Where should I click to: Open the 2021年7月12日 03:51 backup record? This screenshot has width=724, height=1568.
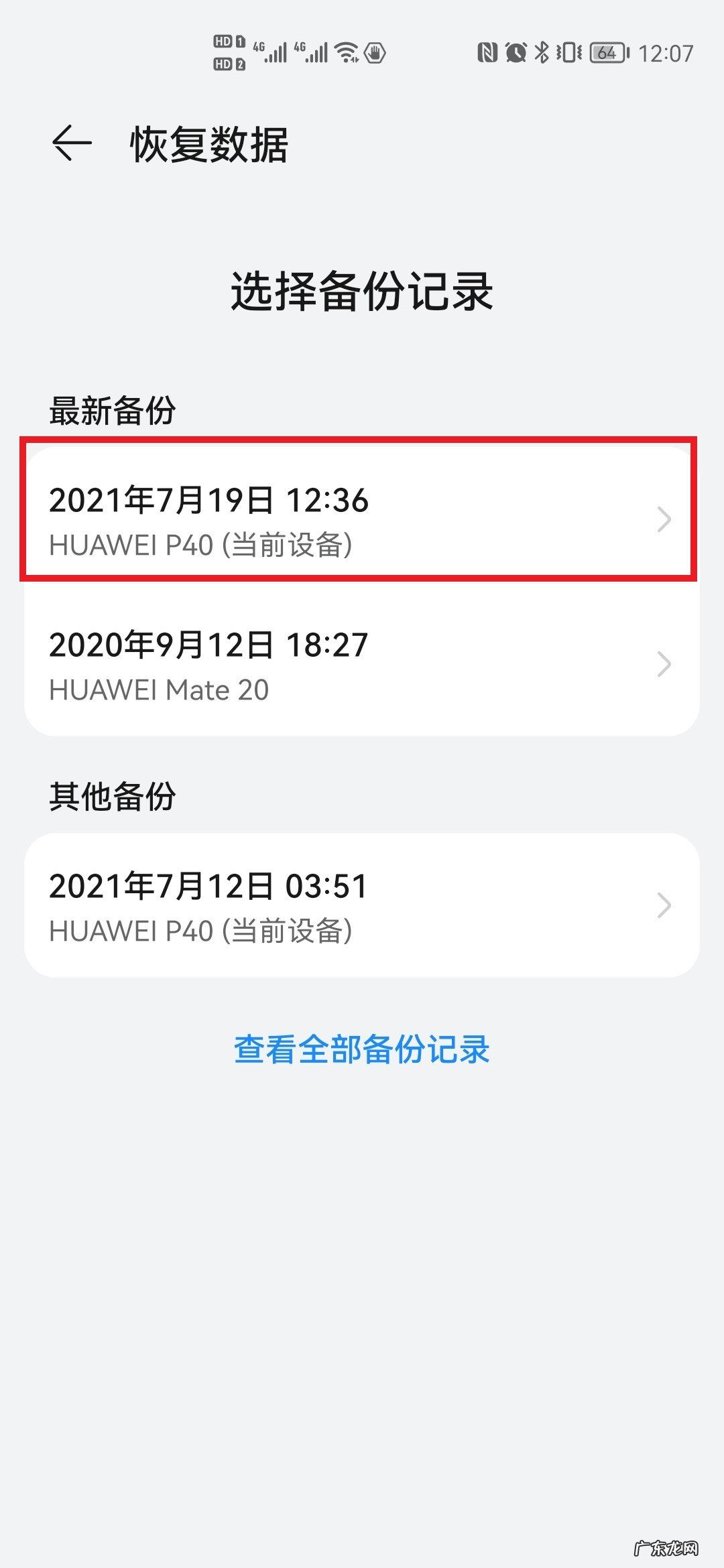tap(361, 905)
